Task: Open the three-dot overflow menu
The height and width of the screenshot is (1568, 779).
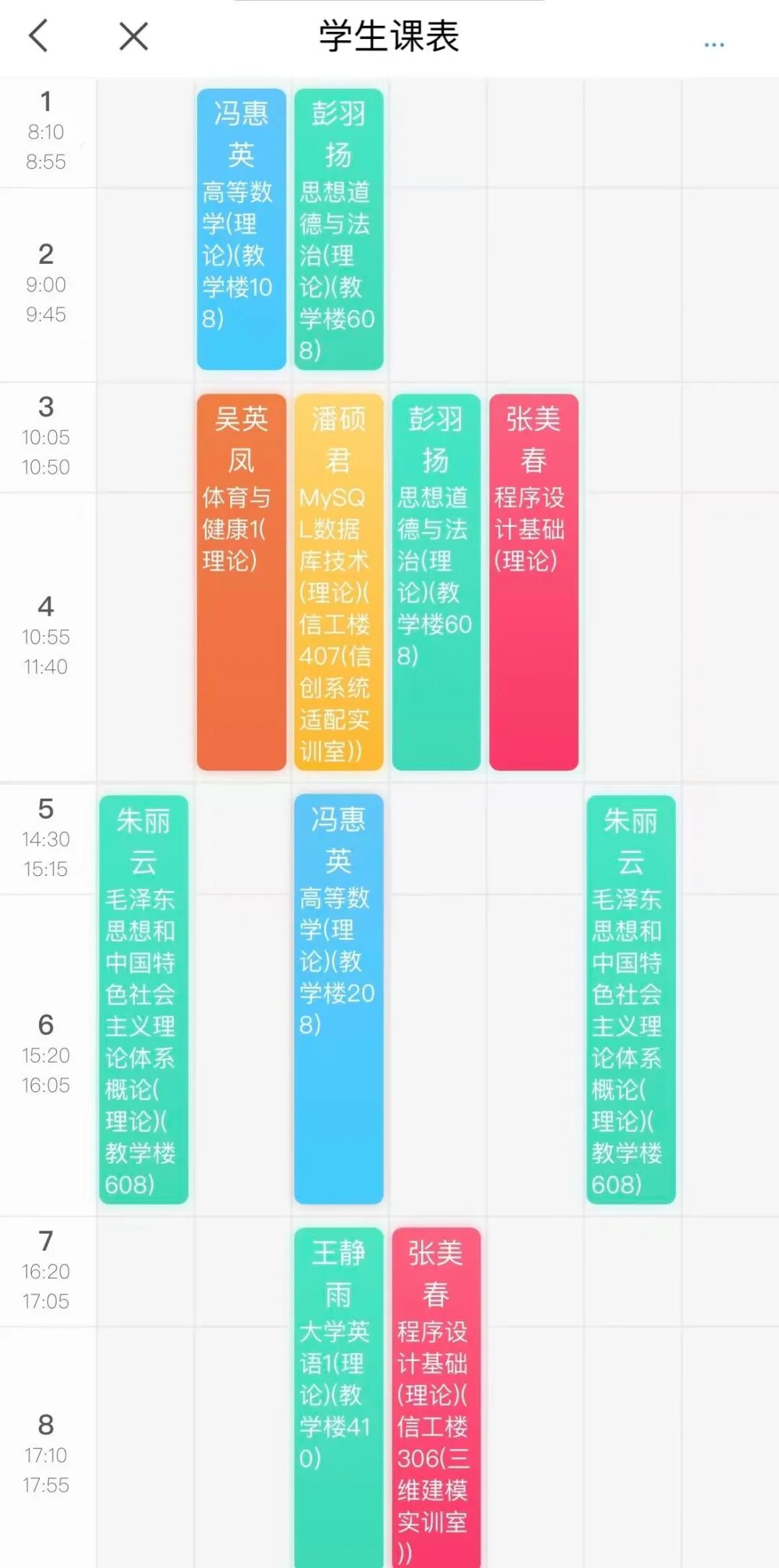Action: point(713,45)
